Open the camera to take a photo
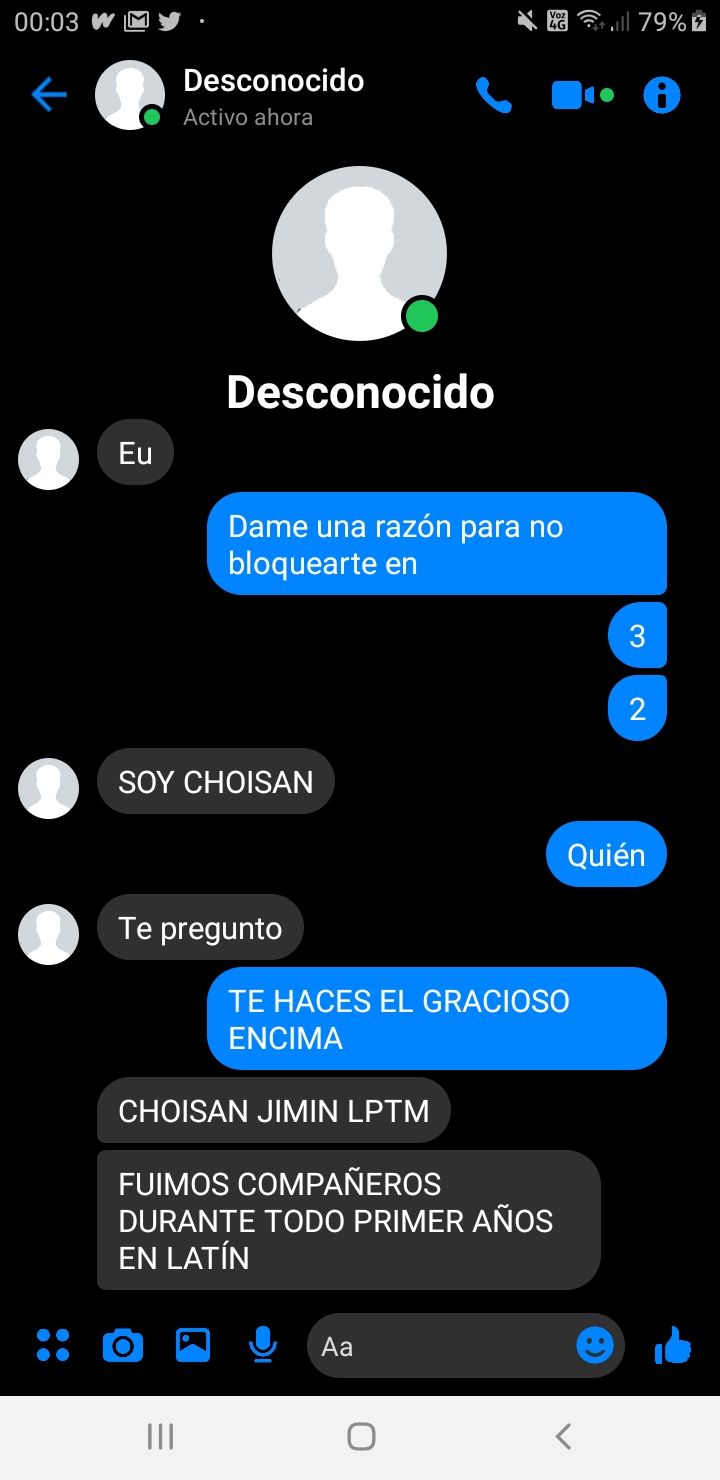 pos(123,1346)
